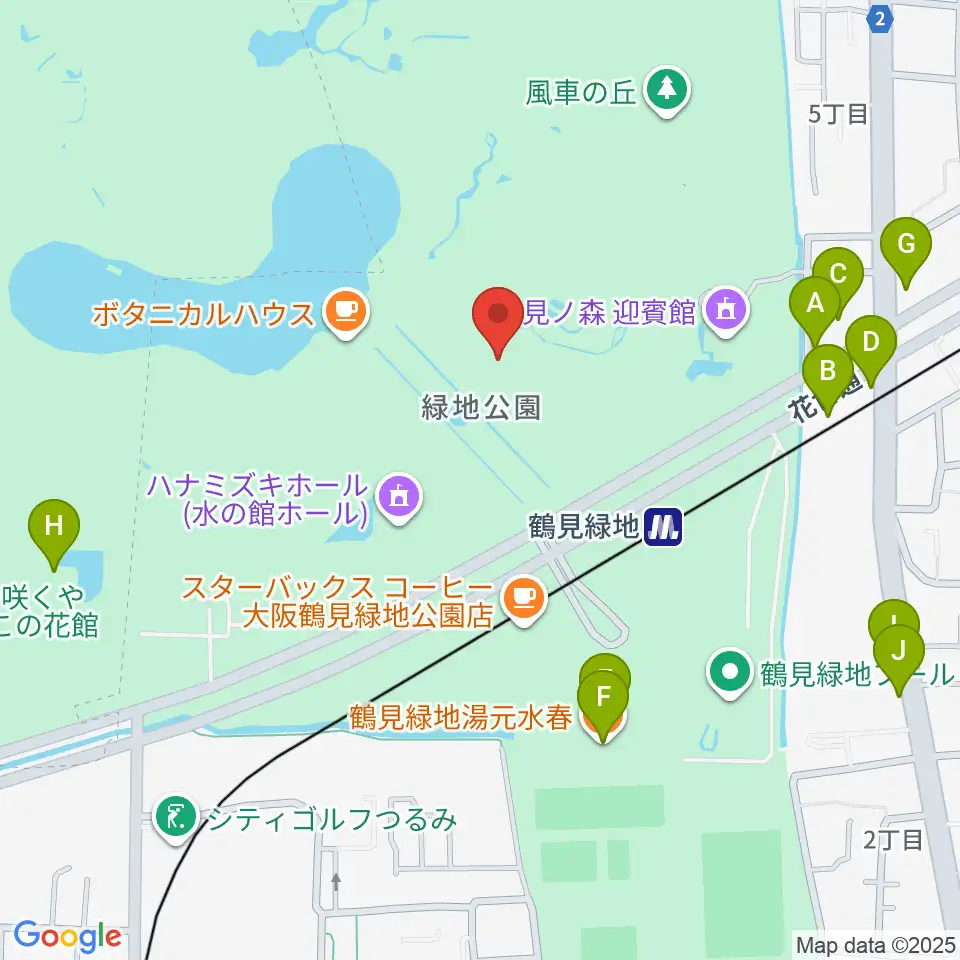Open the green marker labeled F
The image size is (960, 960).
[603, 695]
